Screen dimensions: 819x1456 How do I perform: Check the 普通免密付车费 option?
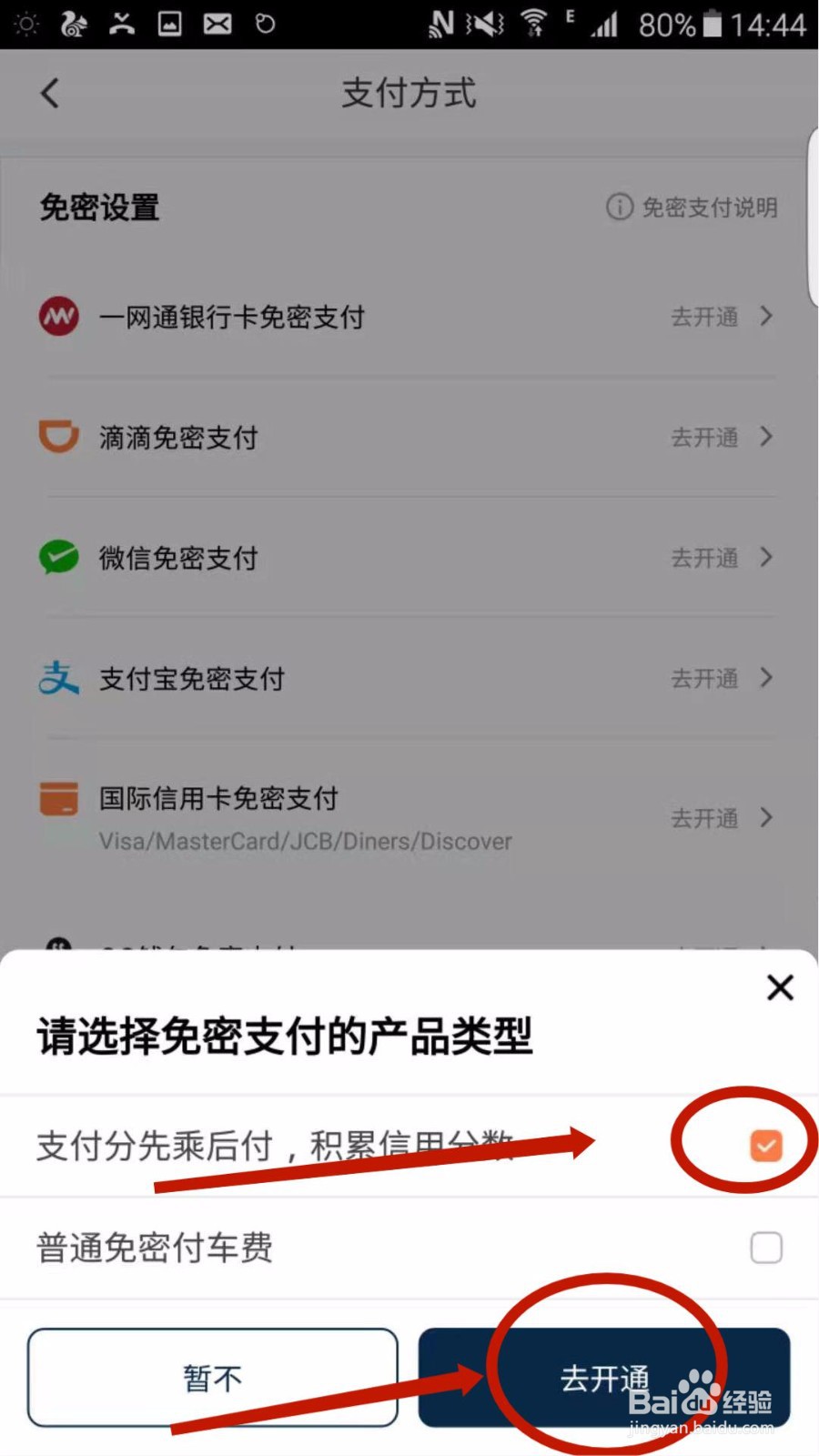click(767, 1248)
